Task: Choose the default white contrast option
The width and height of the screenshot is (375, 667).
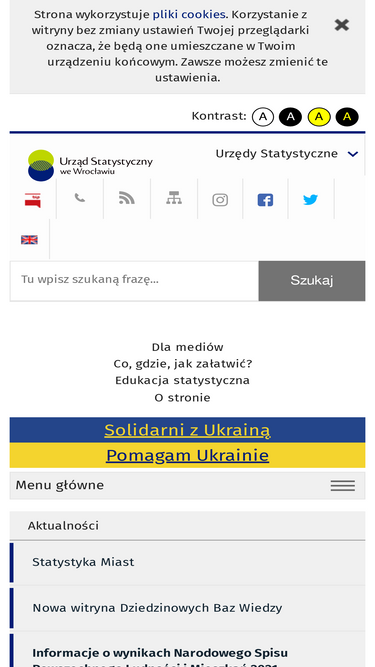Action: pos(263,117)
